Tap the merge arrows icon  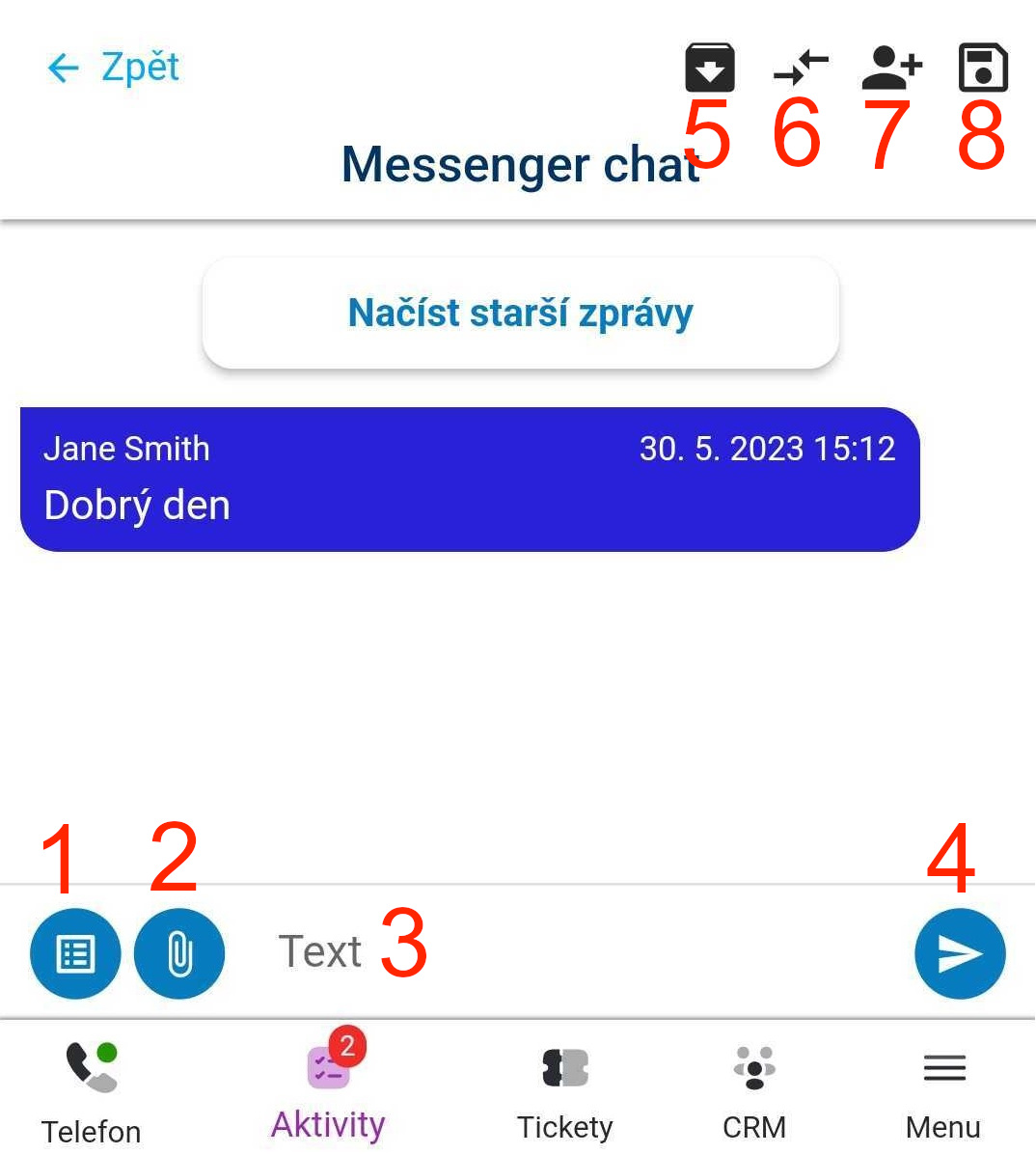[x=801, y=68]
